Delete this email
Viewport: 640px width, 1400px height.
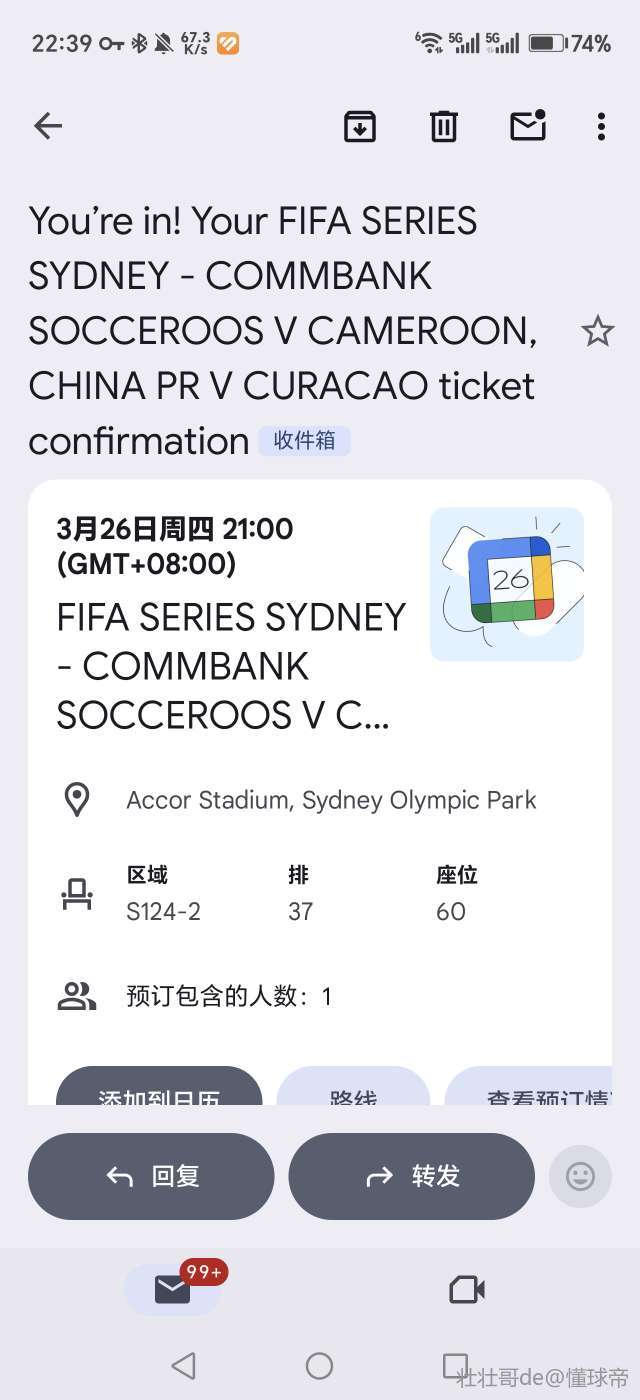(443, 126)
